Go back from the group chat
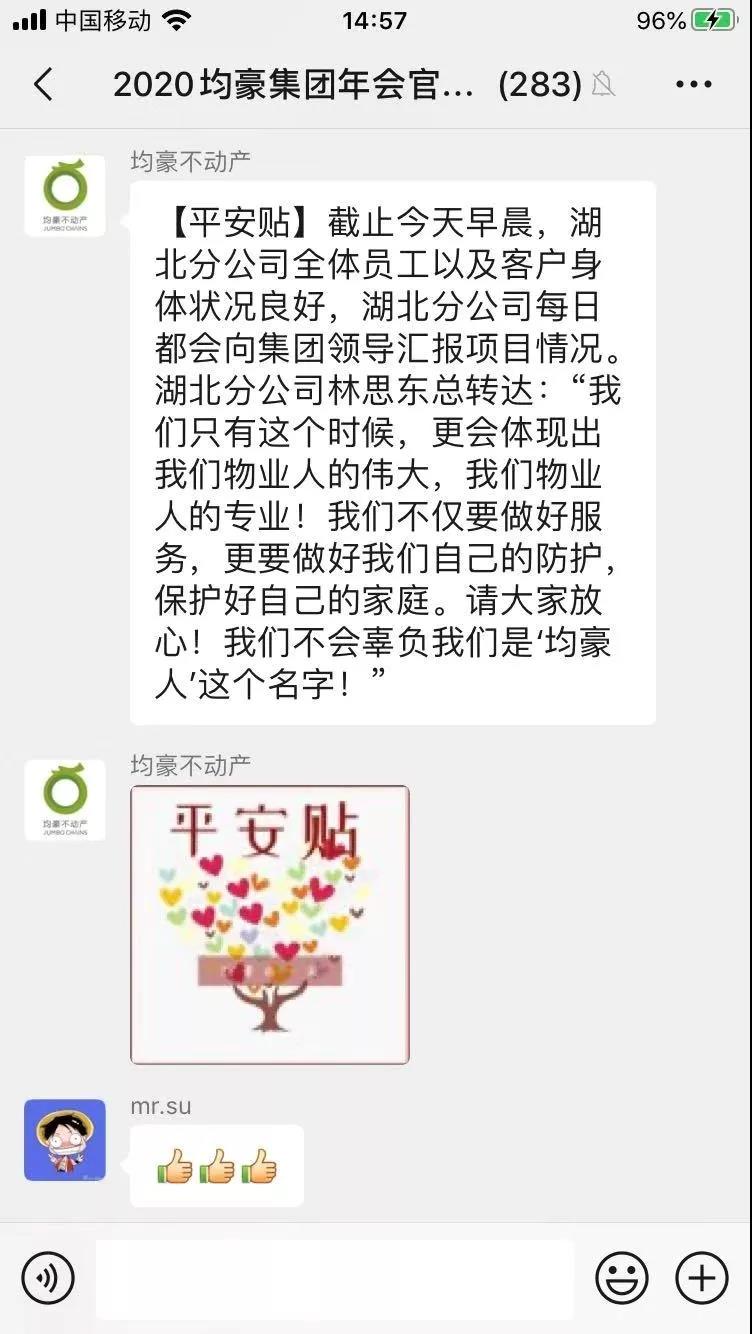The width and height of the screenshot is (752, 1334). (x=43, y=85)
